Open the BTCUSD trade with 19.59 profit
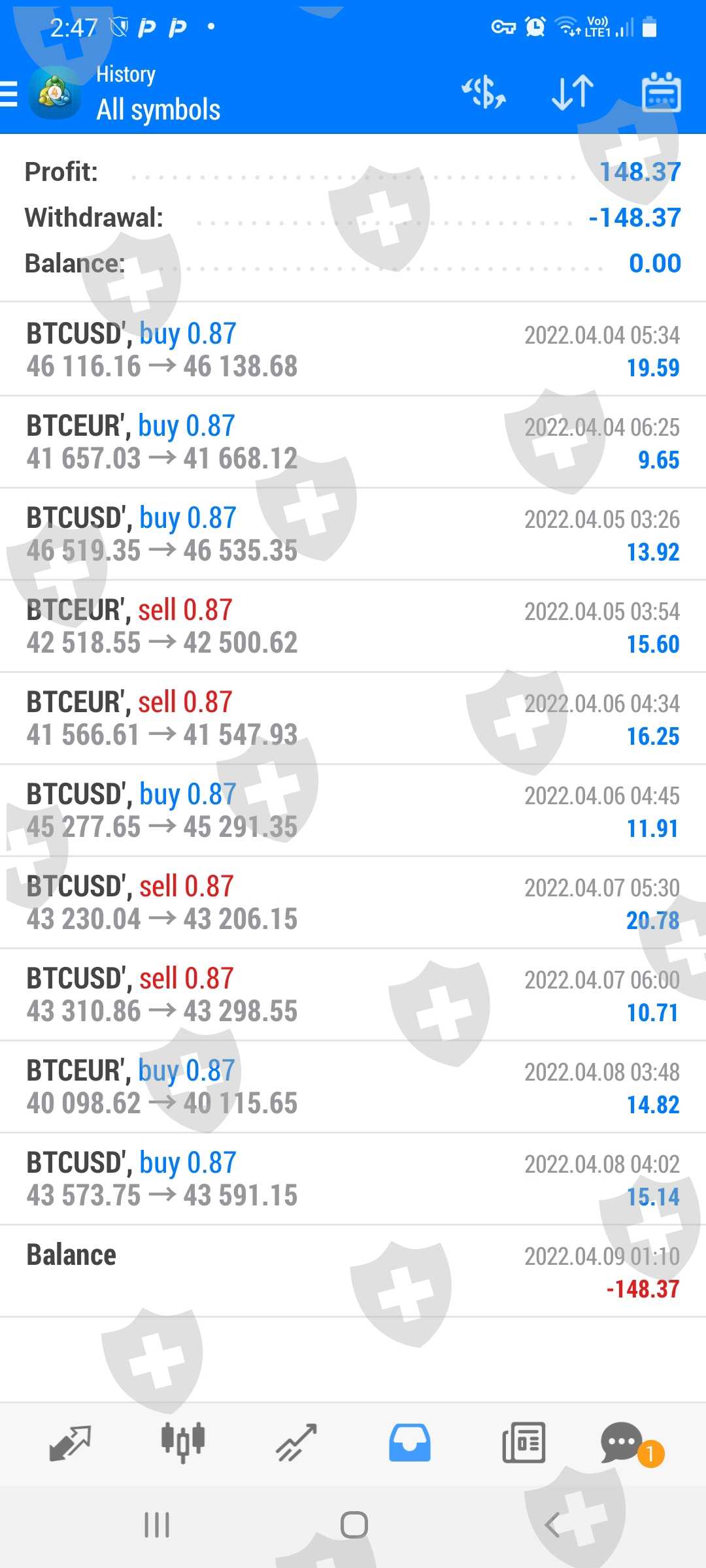Image resolution: width=706 pixels, height=1568 pixels. [x=353, y=350]
